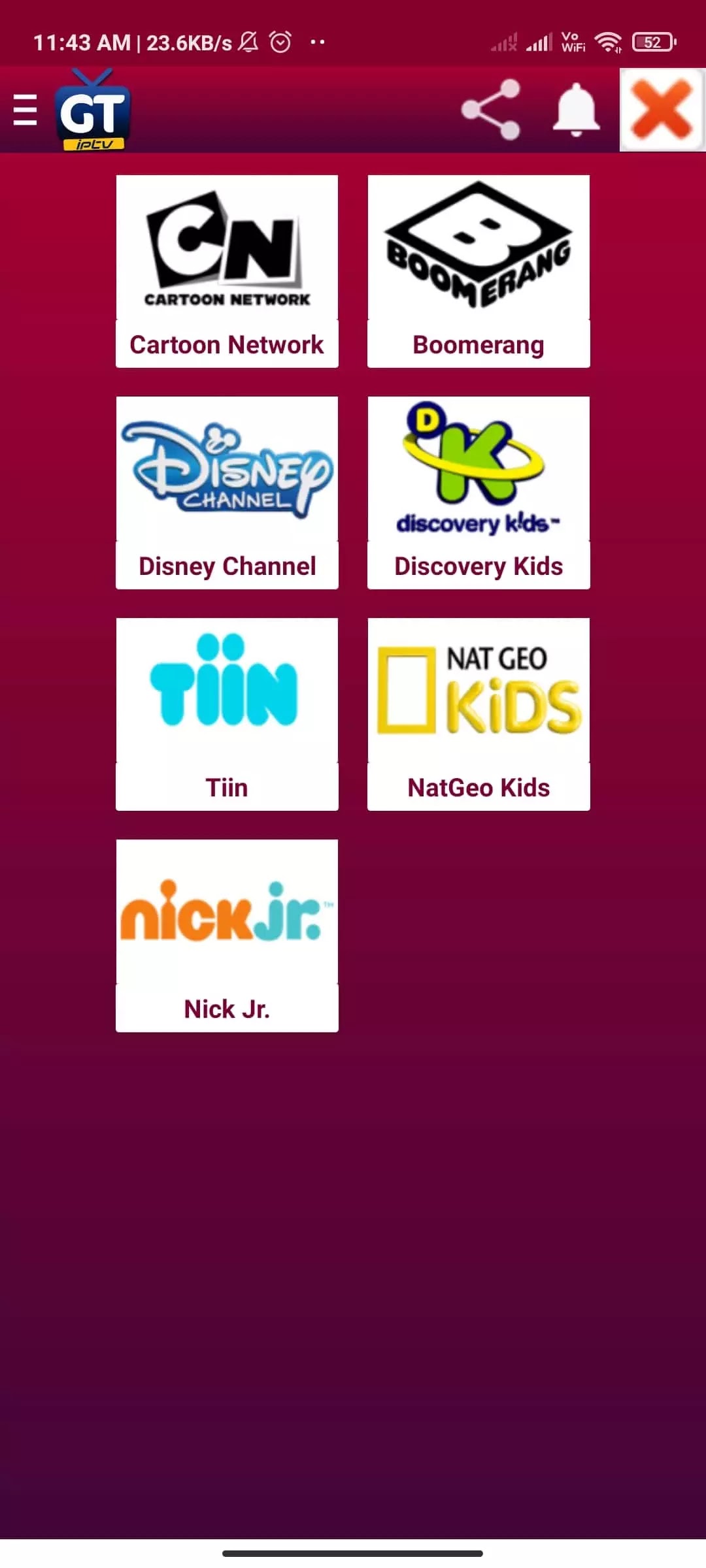Screen dimensions: 706x1568
Task: Choose the Tiin channel tile
Action: click(x=227, y=714)
